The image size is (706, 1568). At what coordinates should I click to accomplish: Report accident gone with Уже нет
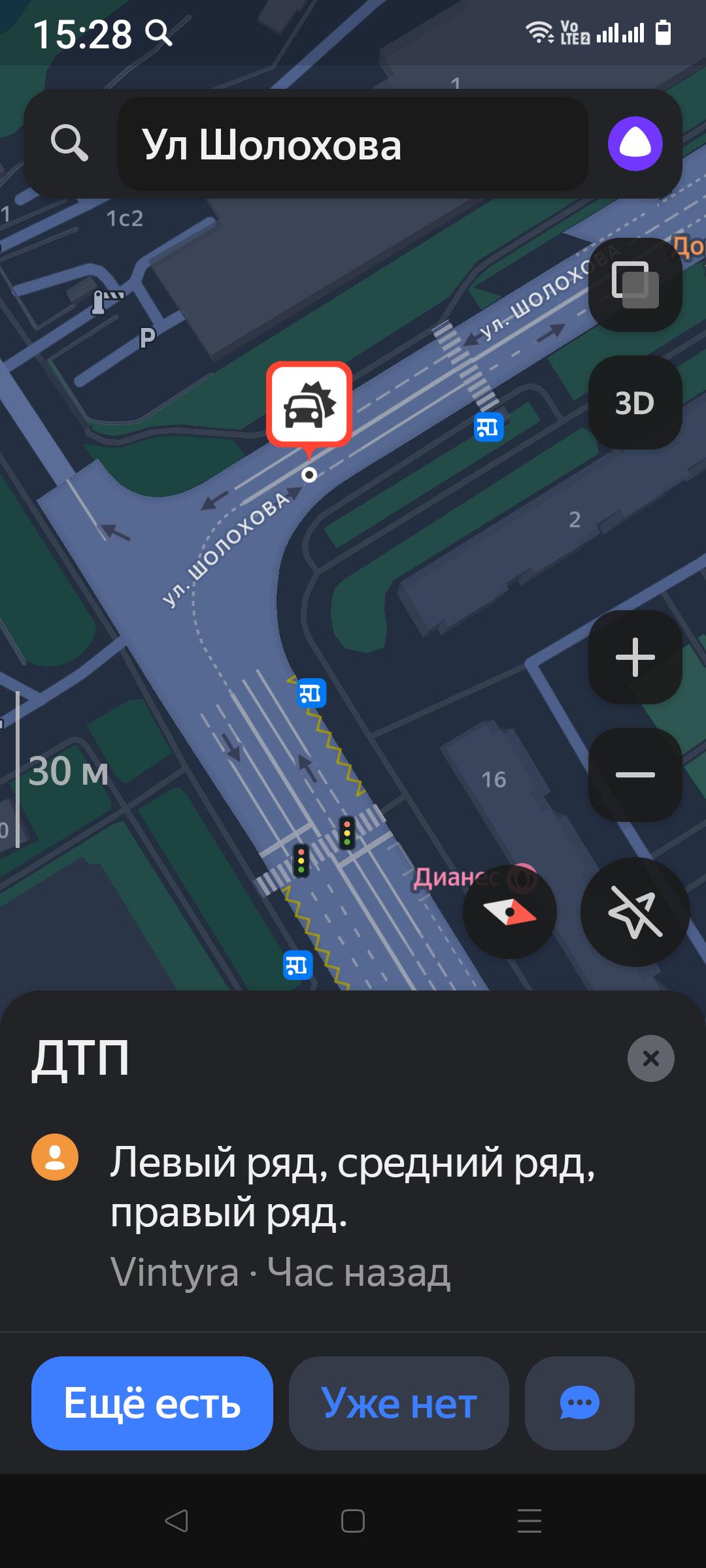tap(399, 1403)
